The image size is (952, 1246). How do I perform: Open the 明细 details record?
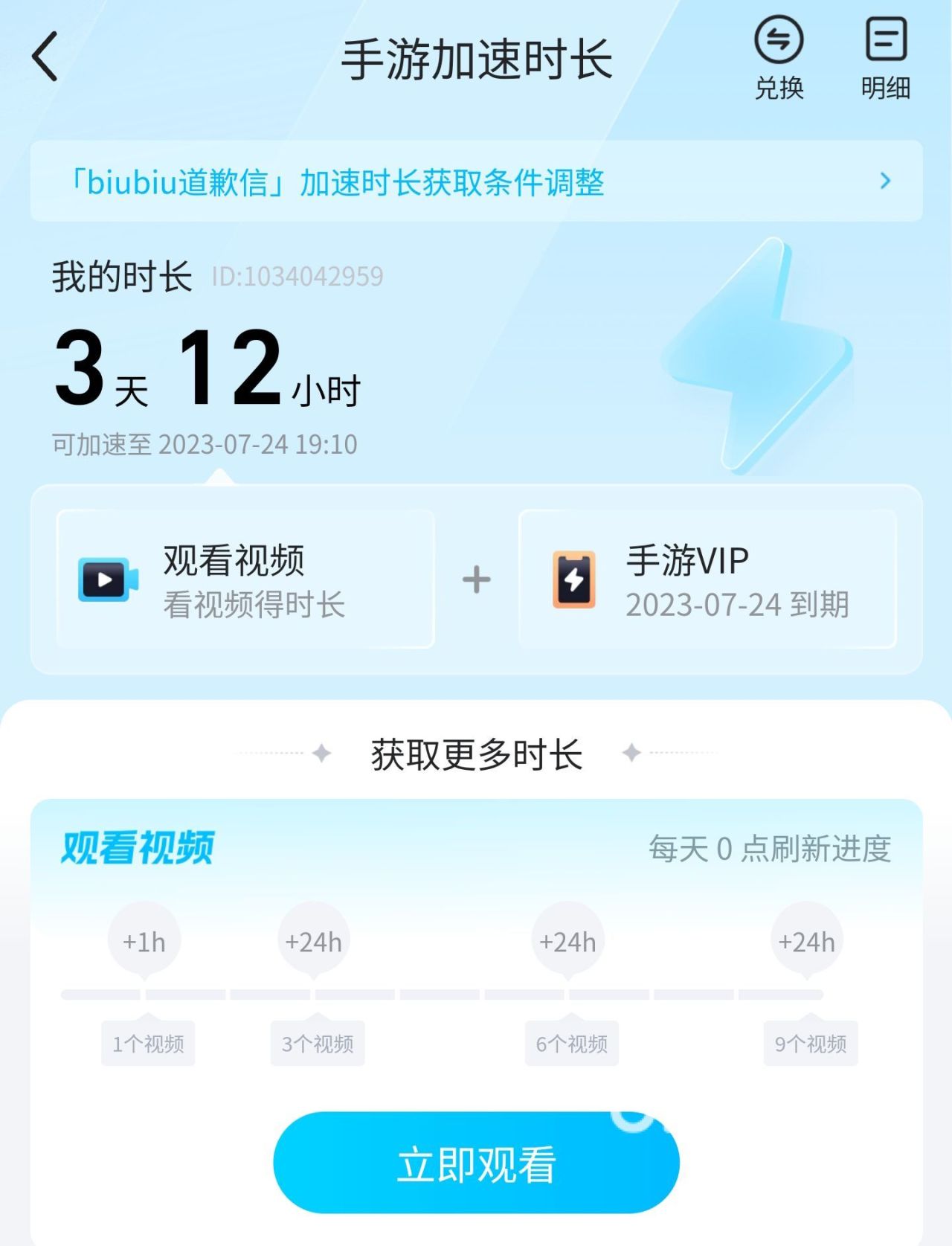coord(885,58)
